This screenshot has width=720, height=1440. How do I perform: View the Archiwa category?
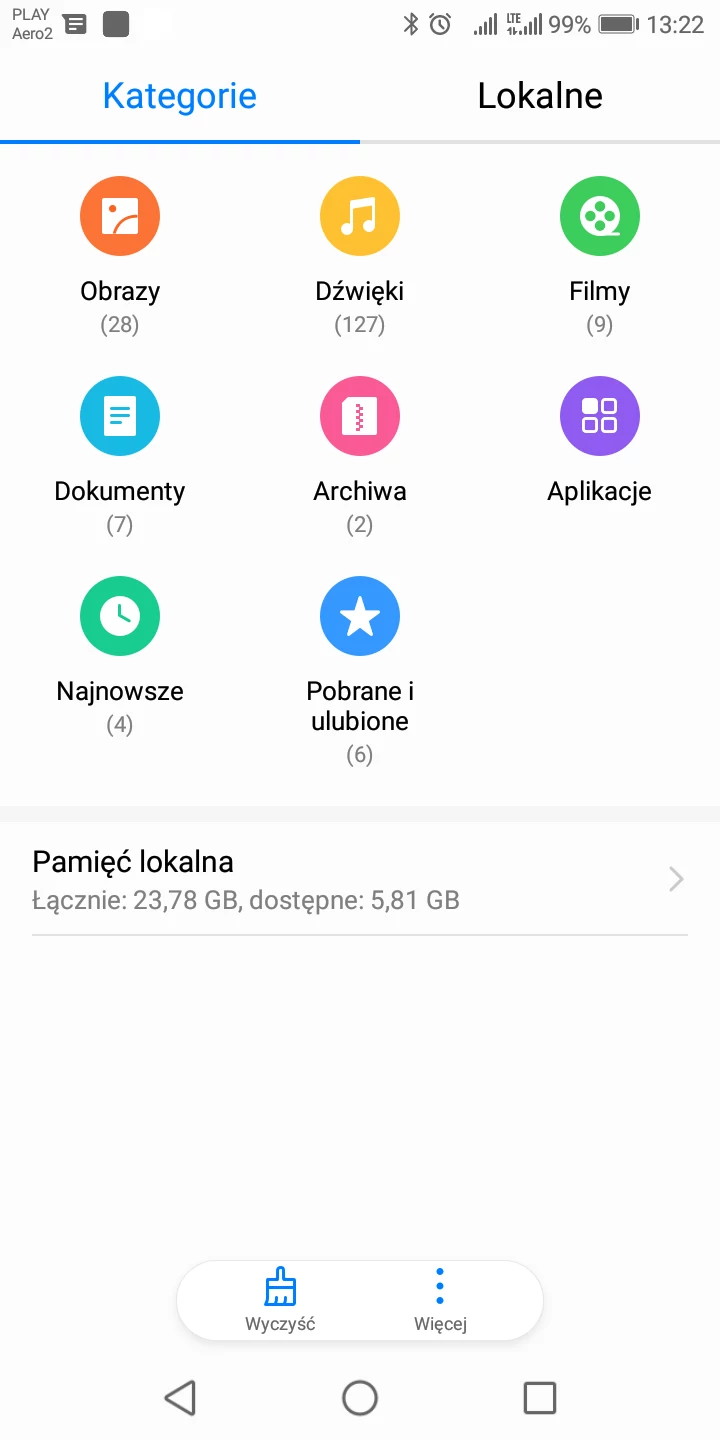pos(360,456)
